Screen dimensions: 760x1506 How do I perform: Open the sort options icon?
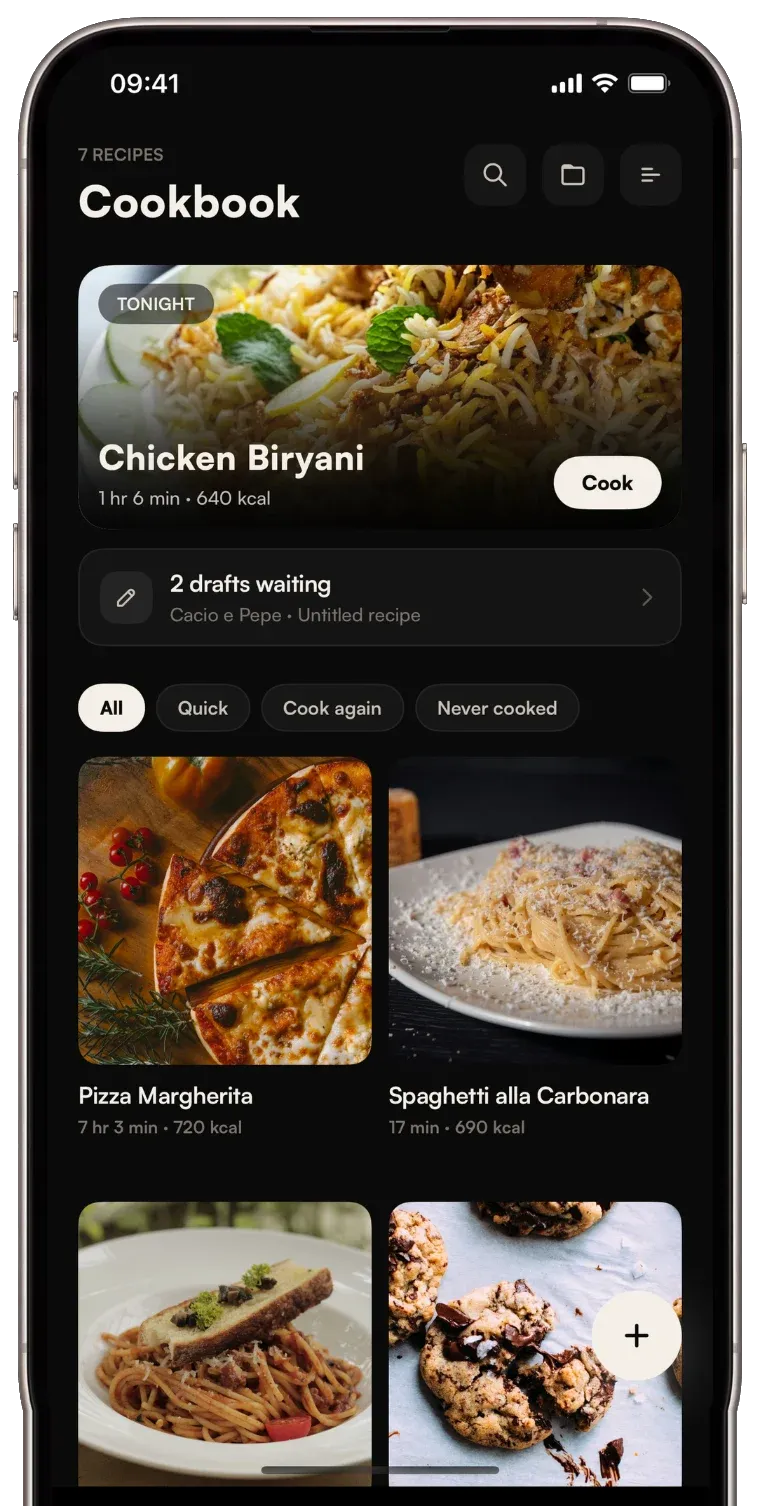pos(651,175)
